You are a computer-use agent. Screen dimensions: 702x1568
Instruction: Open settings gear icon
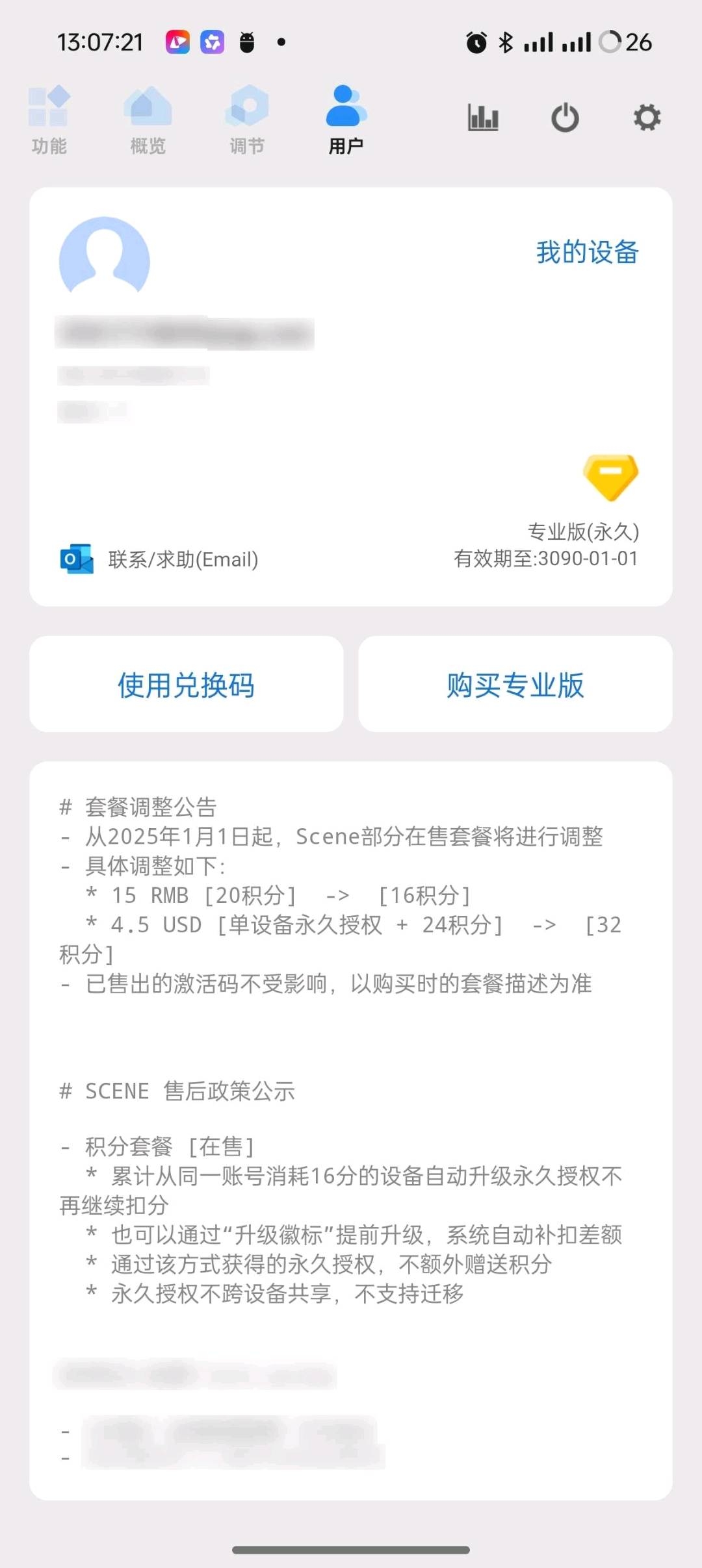coord(647,118)
